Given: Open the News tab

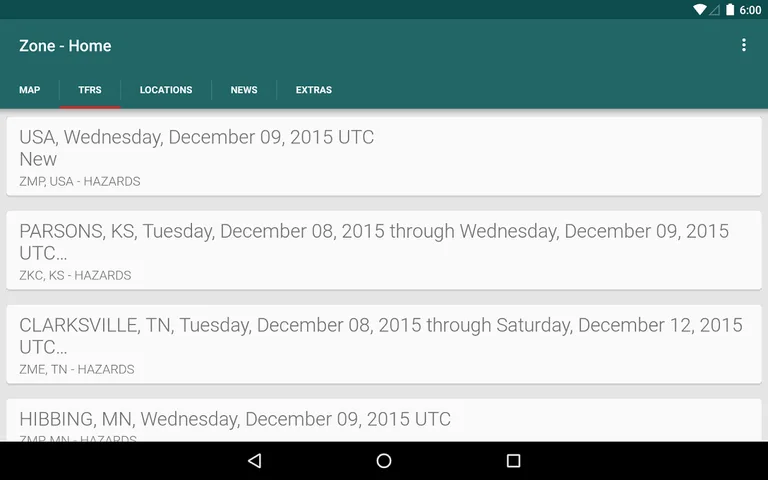Looking at the screenshot, I should coord(244,90).
